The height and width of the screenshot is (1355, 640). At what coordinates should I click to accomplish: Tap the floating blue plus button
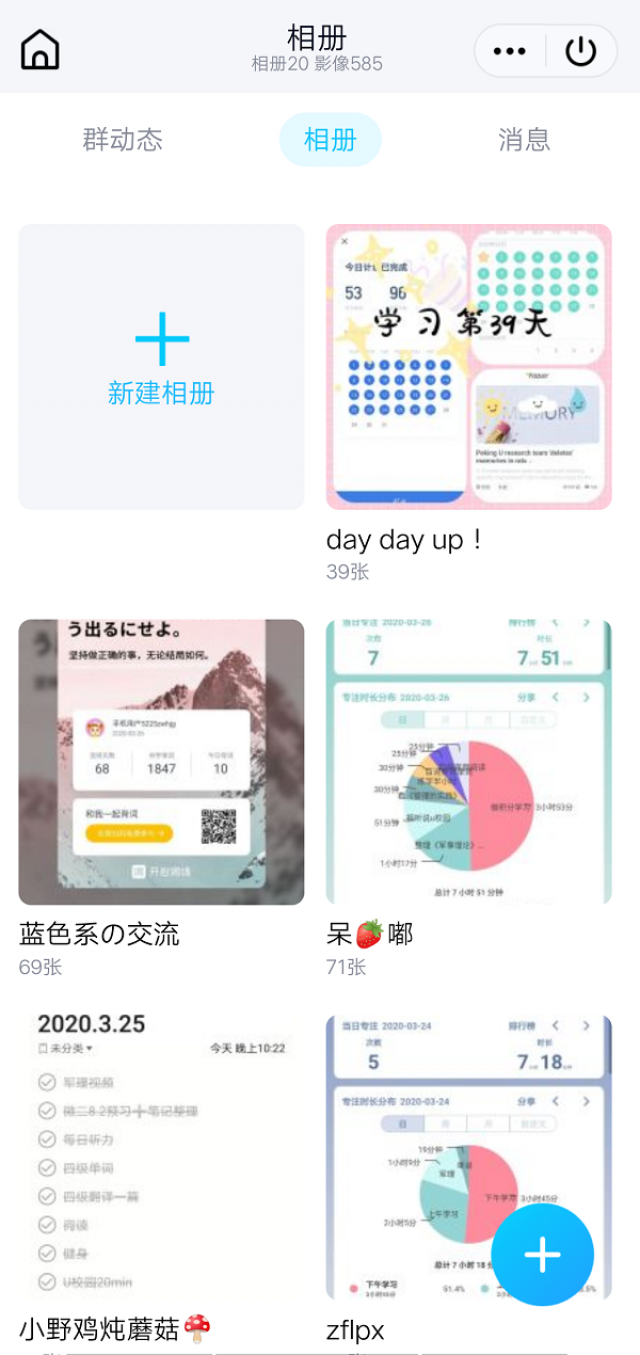(542, 1254)
